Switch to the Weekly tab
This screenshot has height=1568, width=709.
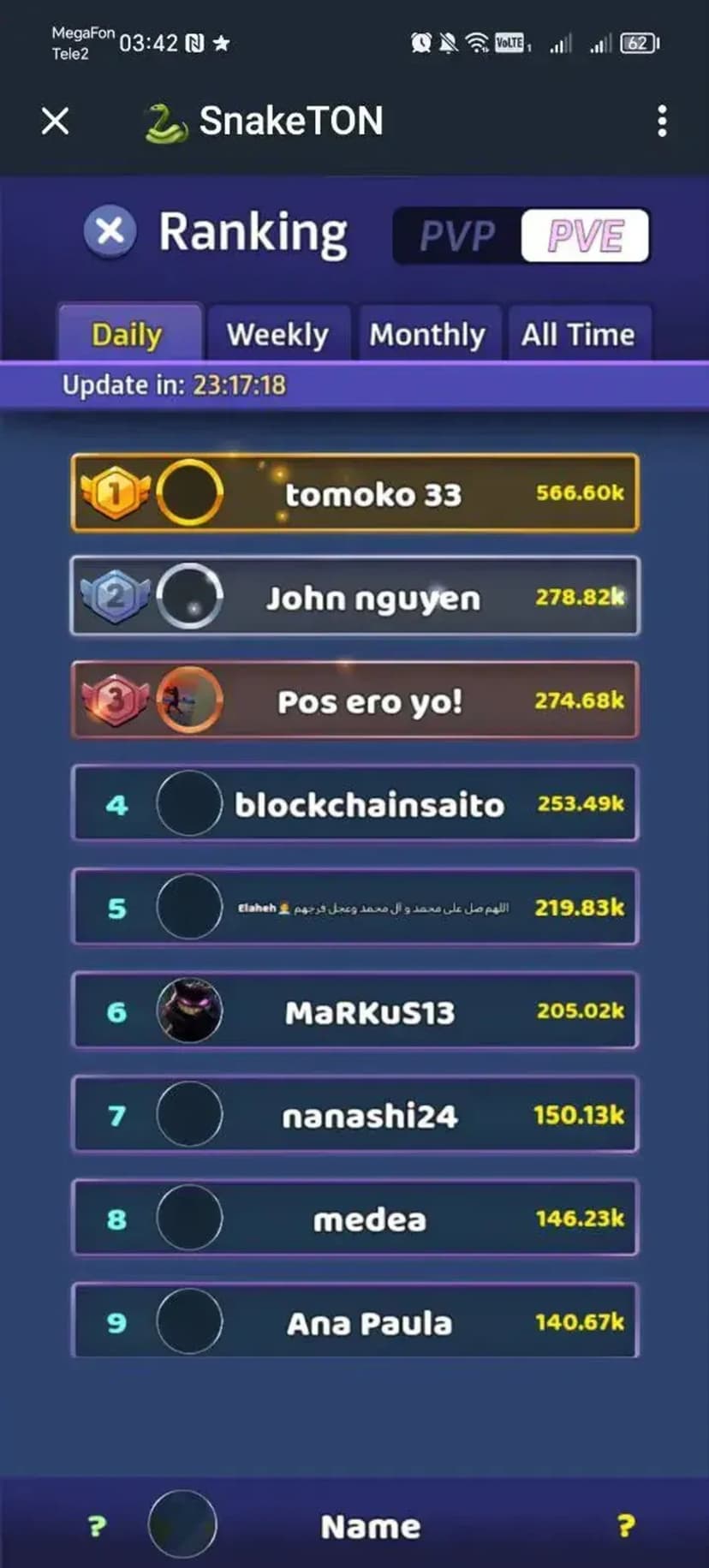click(277, 334)
